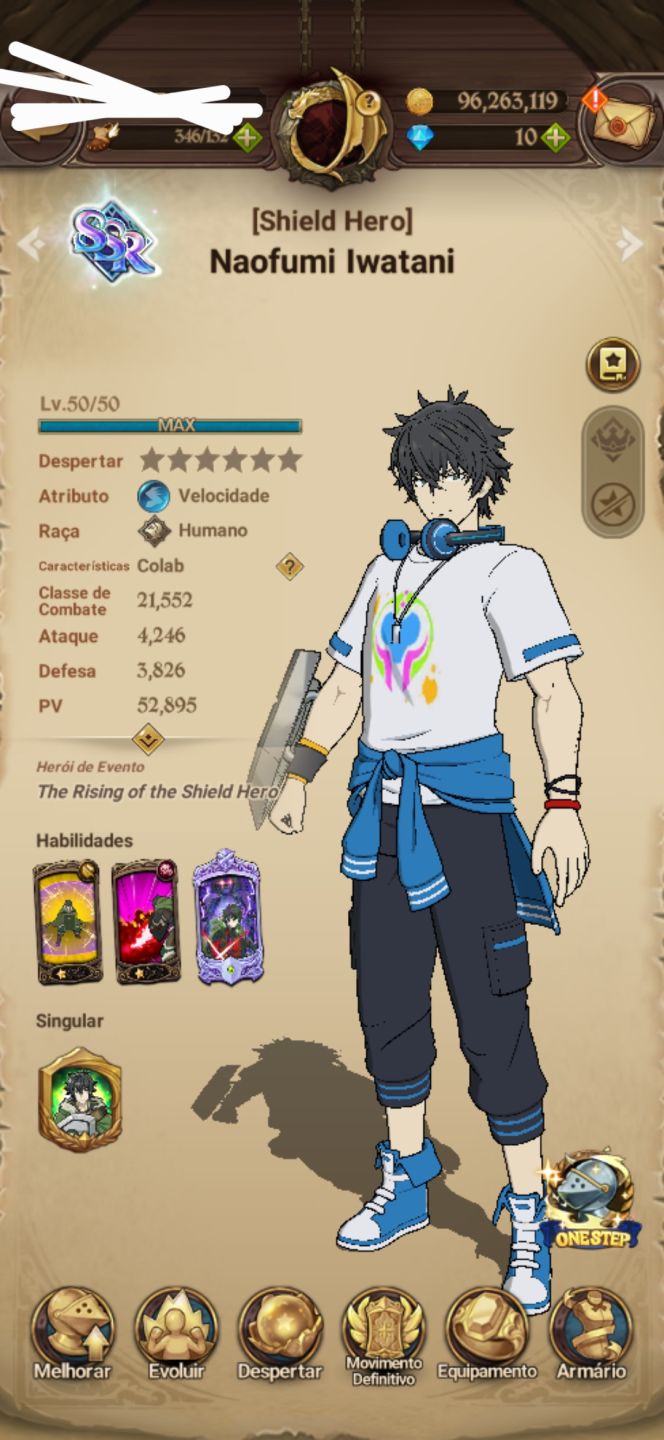
Task: Tap the question mark on the top emblem
Action: [369, 100]
